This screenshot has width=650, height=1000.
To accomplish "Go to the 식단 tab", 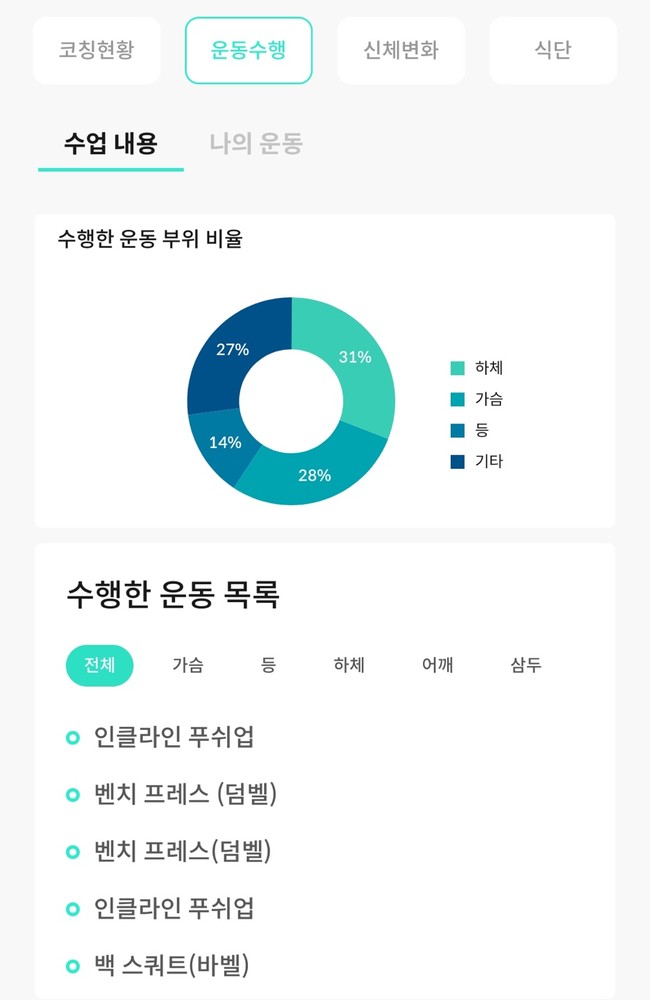I will [553, 50].
